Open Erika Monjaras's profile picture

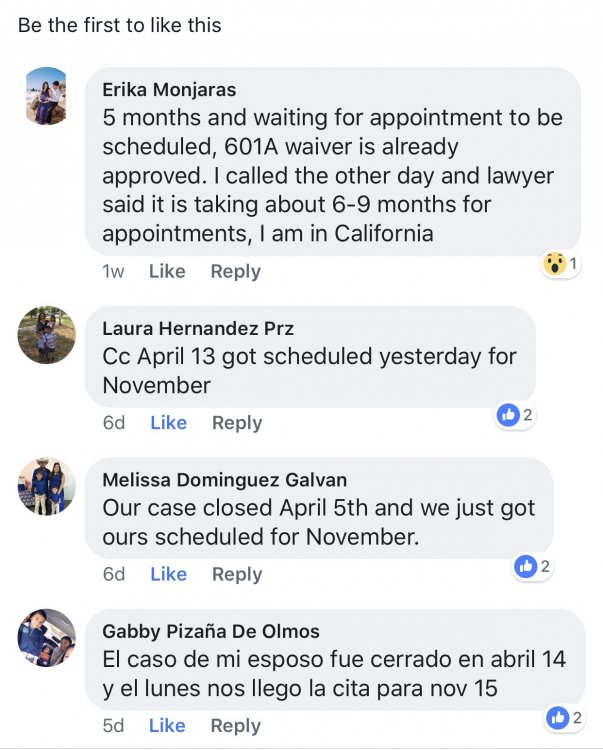coord(47,96)
